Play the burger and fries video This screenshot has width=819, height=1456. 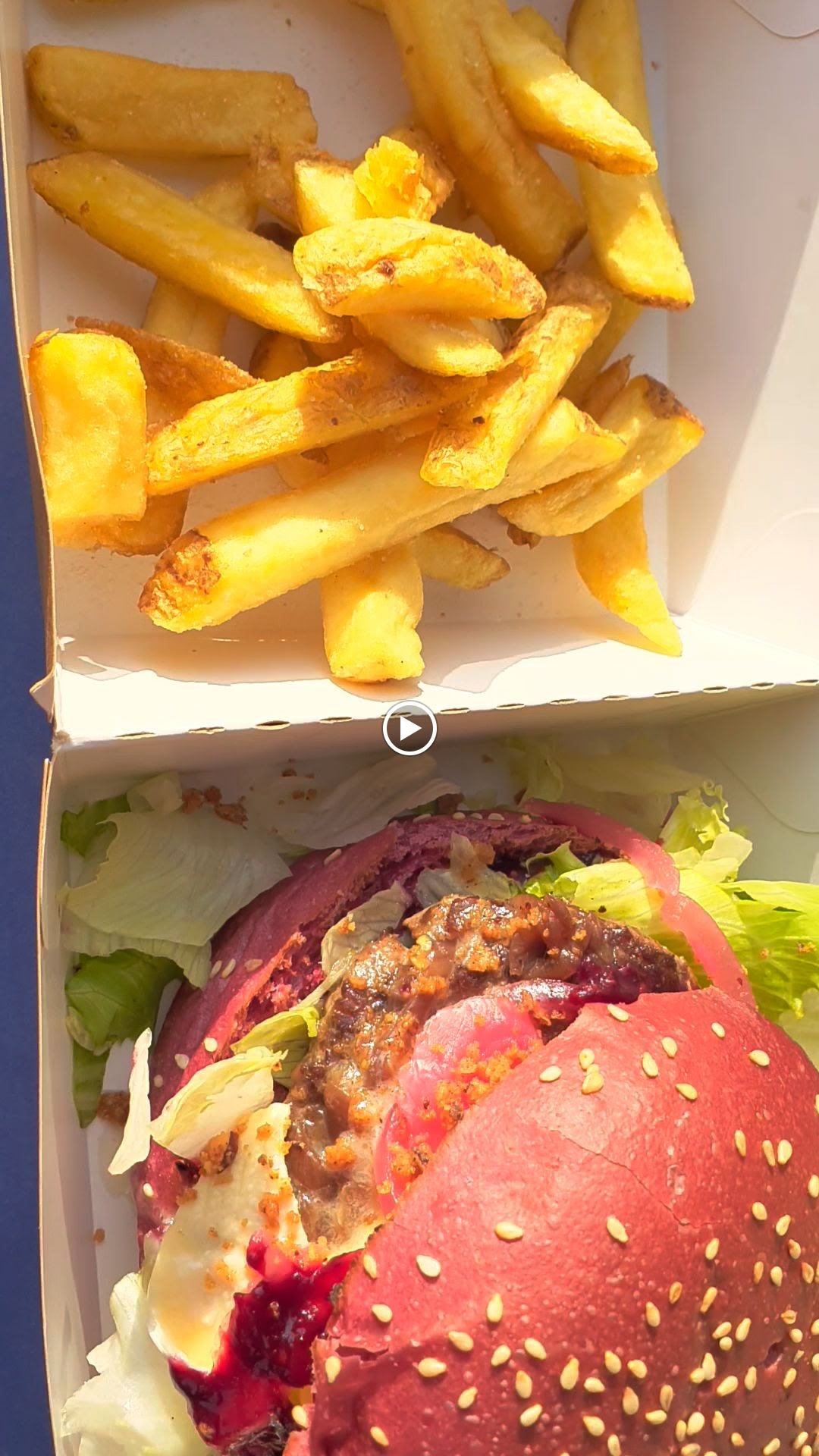coord(409,728)
